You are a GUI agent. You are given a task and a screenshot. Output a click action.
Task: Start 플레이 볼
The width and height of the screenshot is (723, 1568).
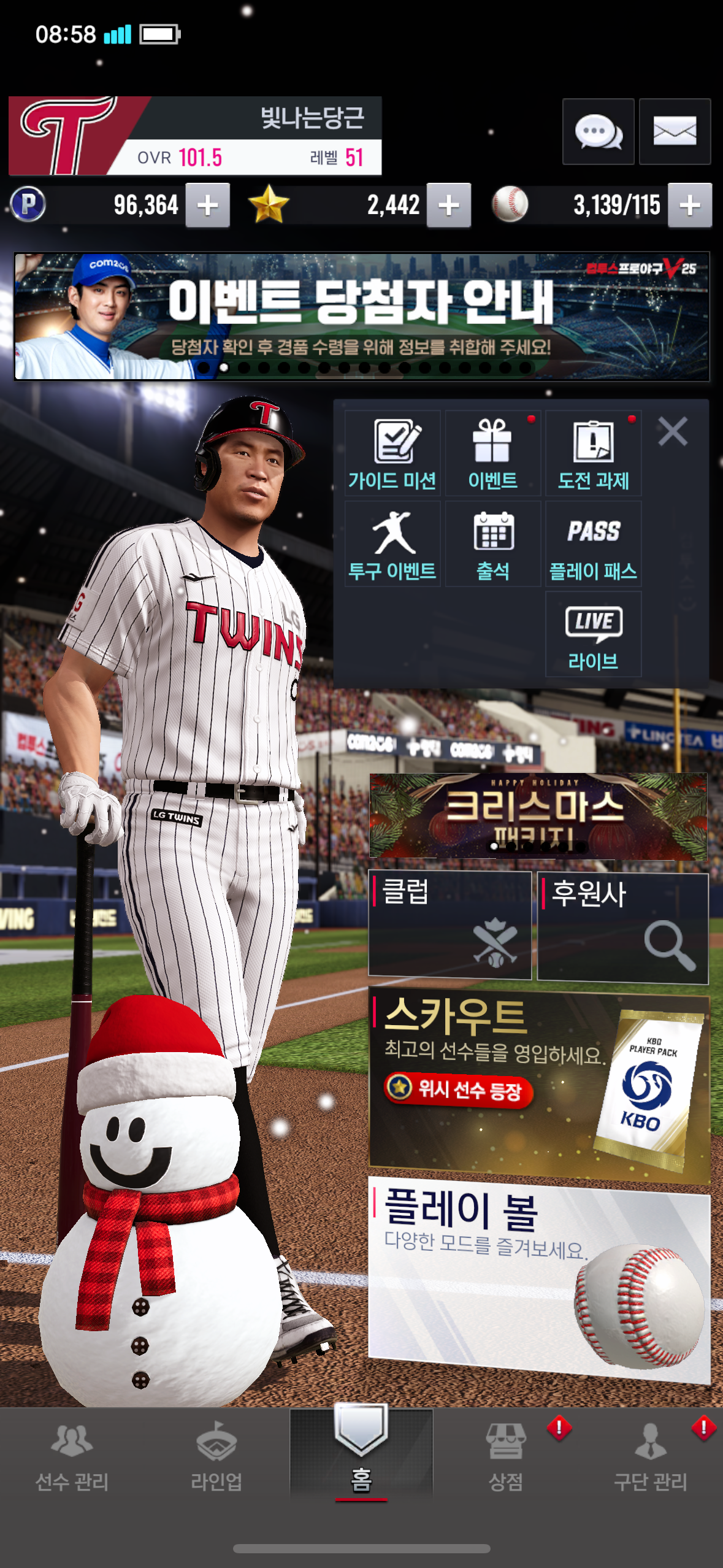tap(538, 1278)
